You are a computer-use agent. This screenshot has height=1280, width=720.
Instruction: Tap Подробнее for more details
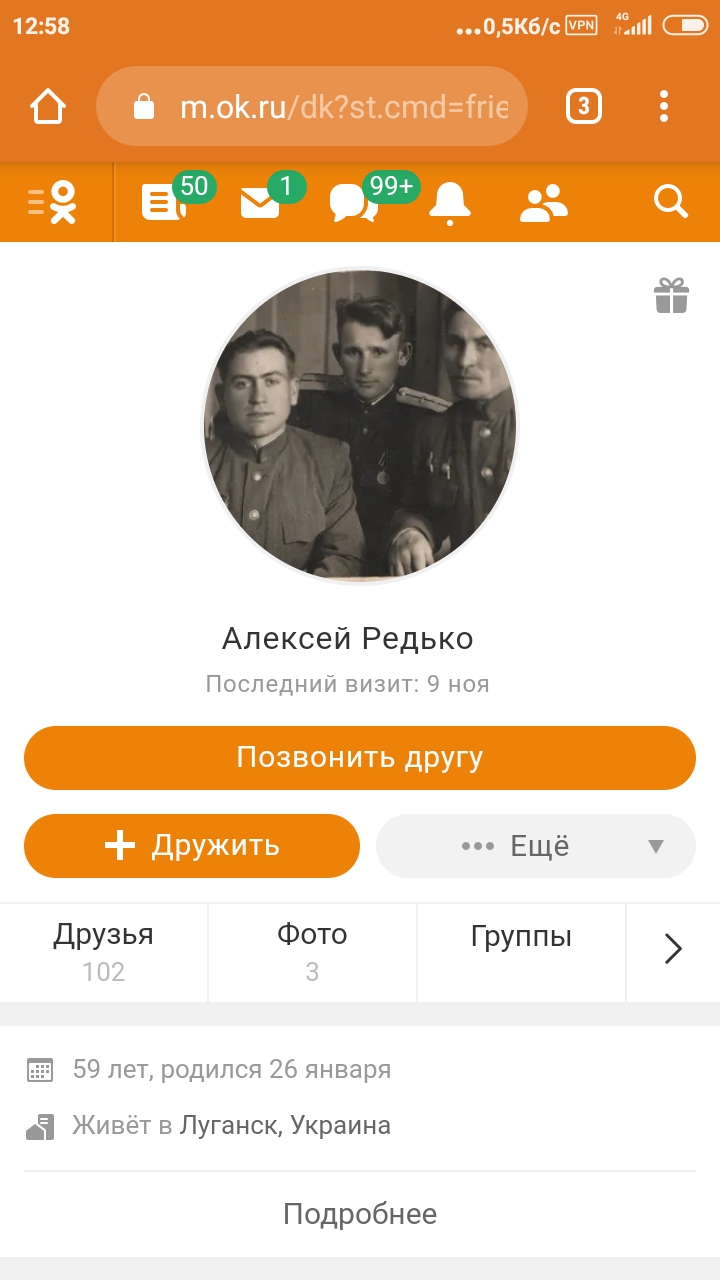pos(360,1214)
